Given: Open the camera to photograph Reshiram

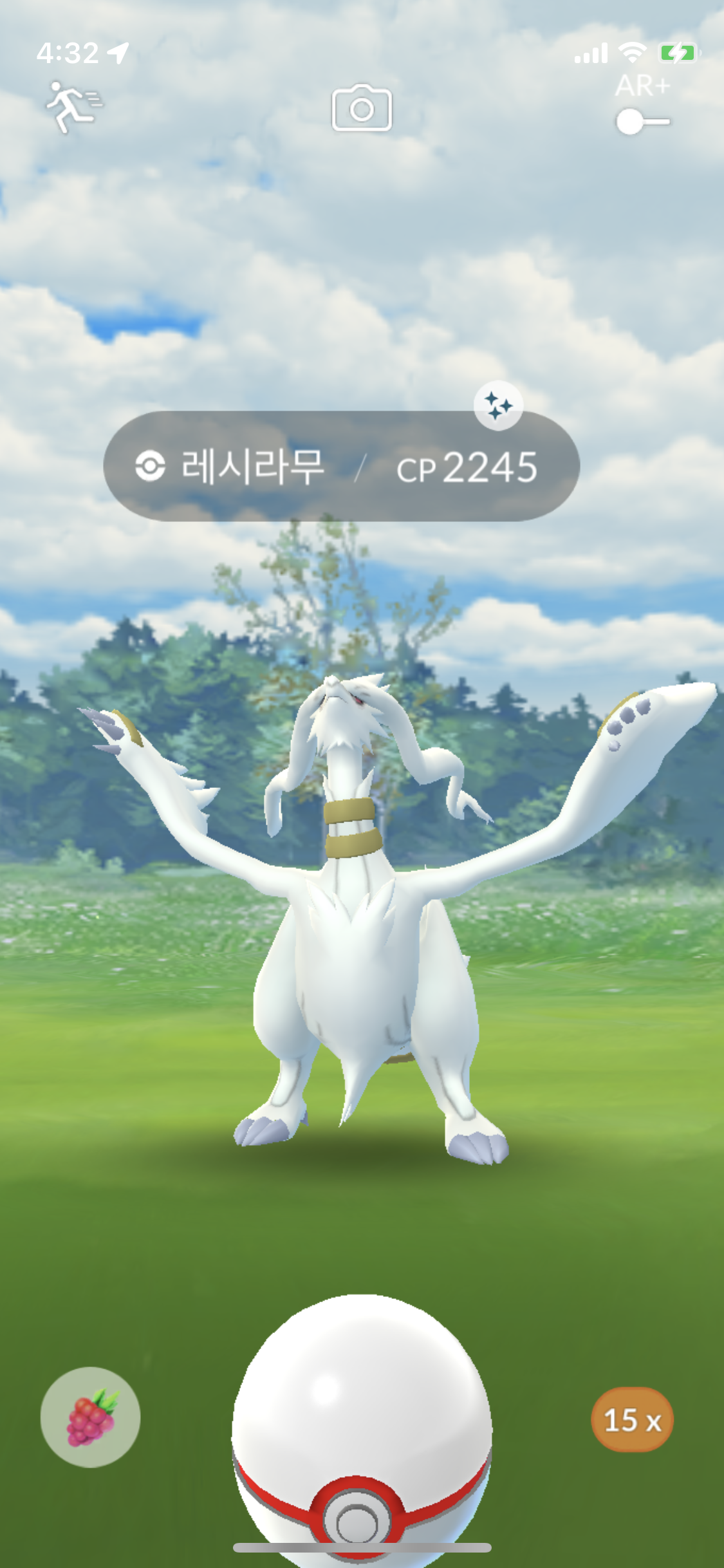Looking at the screenshot, I should pos(362,108).
